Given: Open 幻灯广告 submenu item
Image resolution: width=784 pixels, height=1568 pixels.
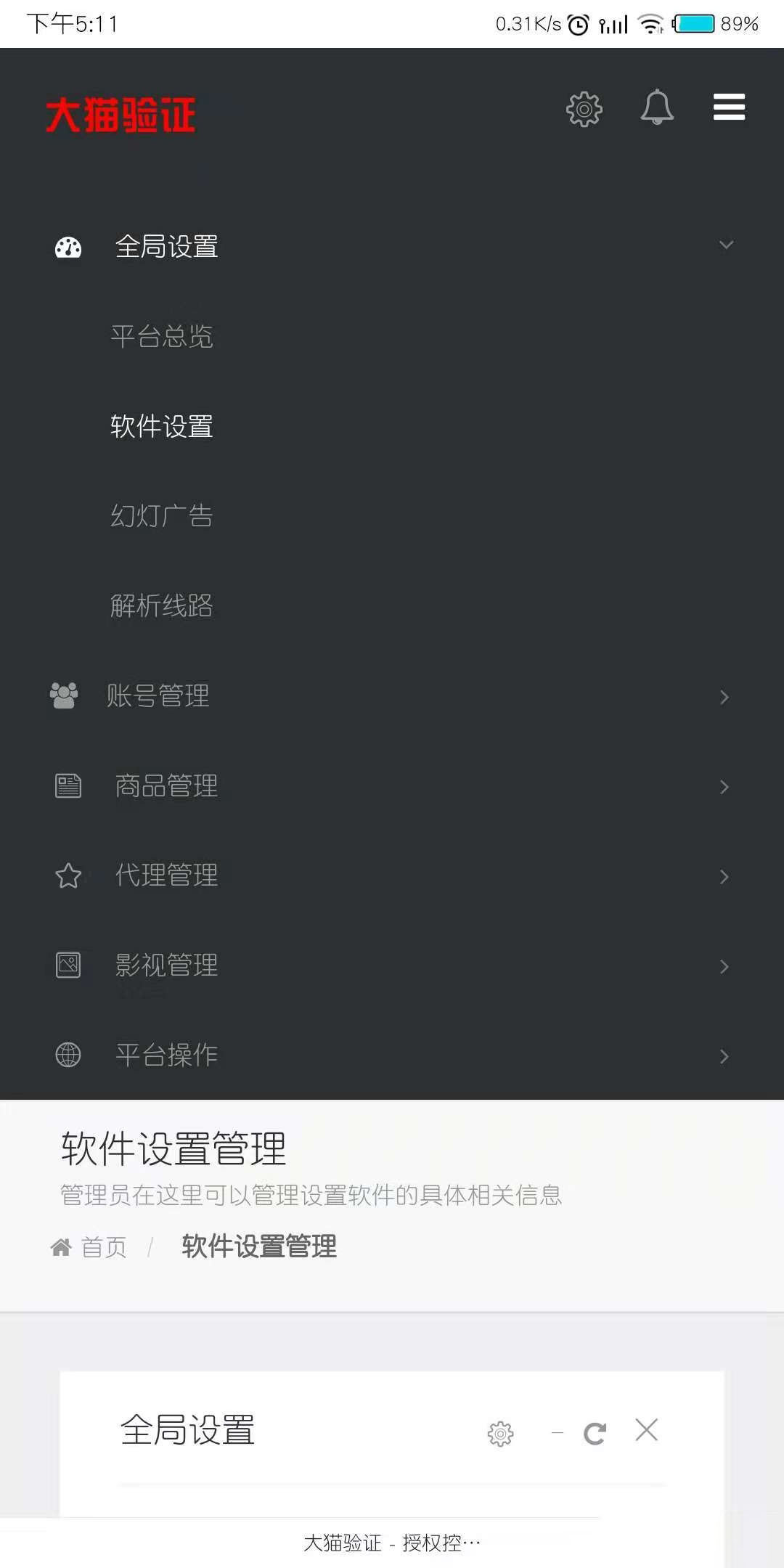Looking at the screenshot, I should (x=161, y=516).
